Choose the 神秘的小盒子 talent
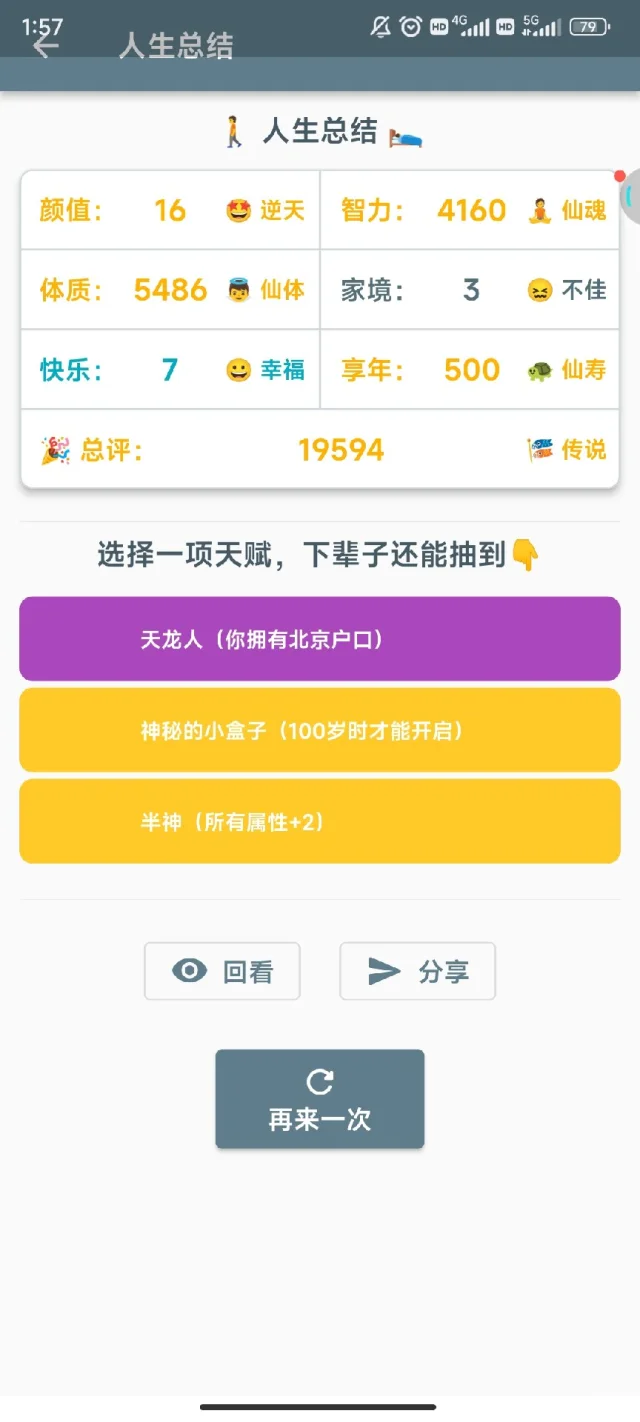Screen dimensions: 640x1422 pyautogui.click(x=320, y=731)
